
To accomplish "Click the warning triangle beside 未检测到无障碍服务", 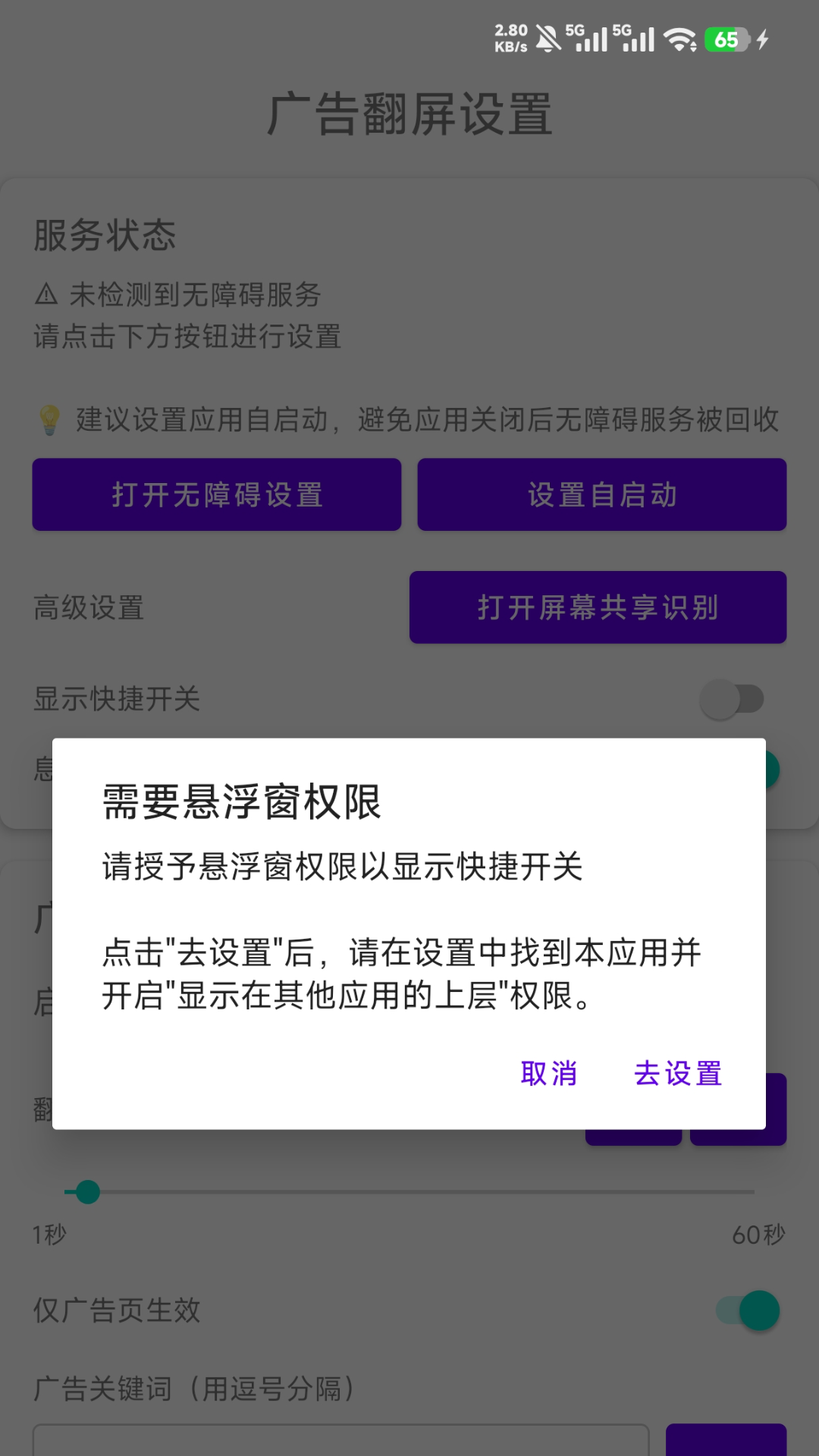I will tap(46, 295).
